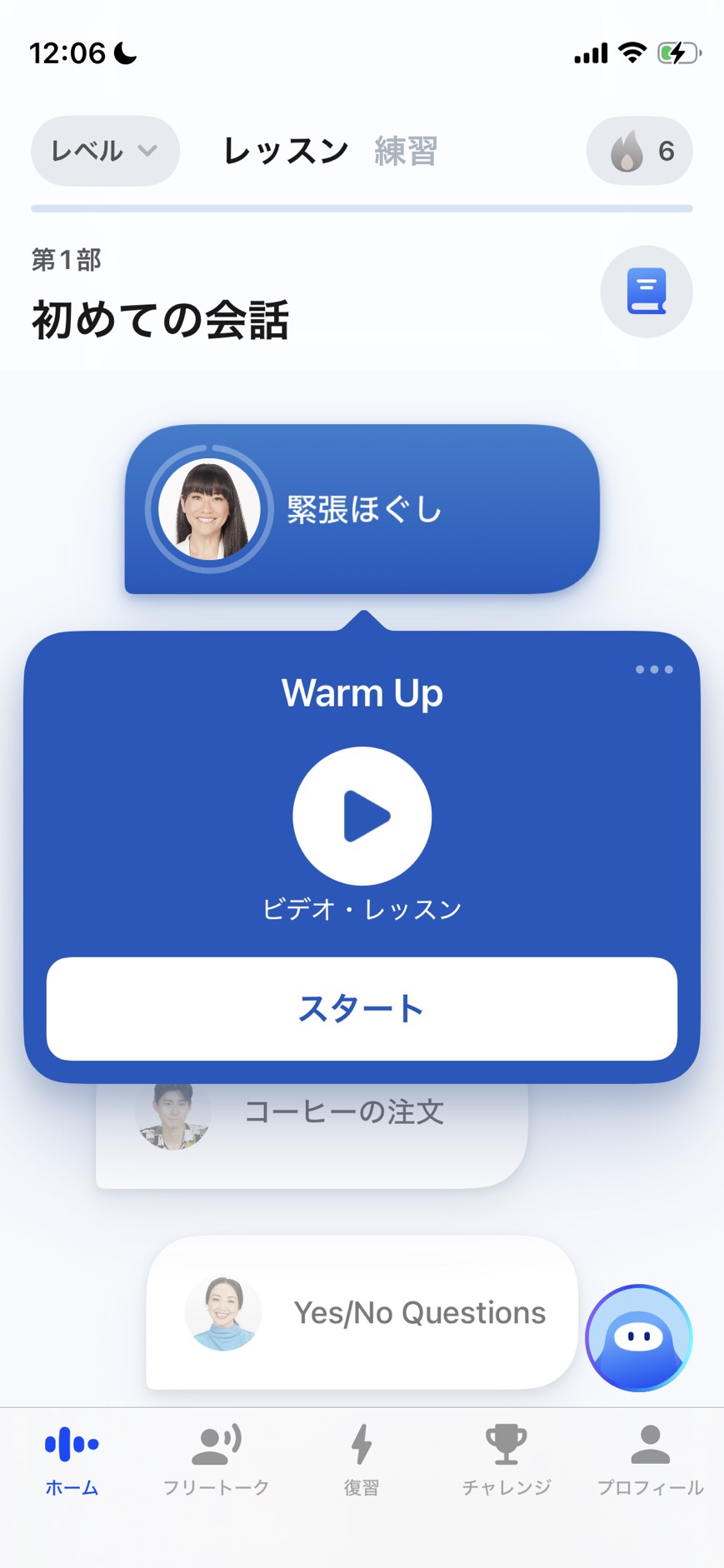The height and width of the screenshot is (1568, 724).
Task: Open the レベル dropdown
Action: (x=105, y=151)
